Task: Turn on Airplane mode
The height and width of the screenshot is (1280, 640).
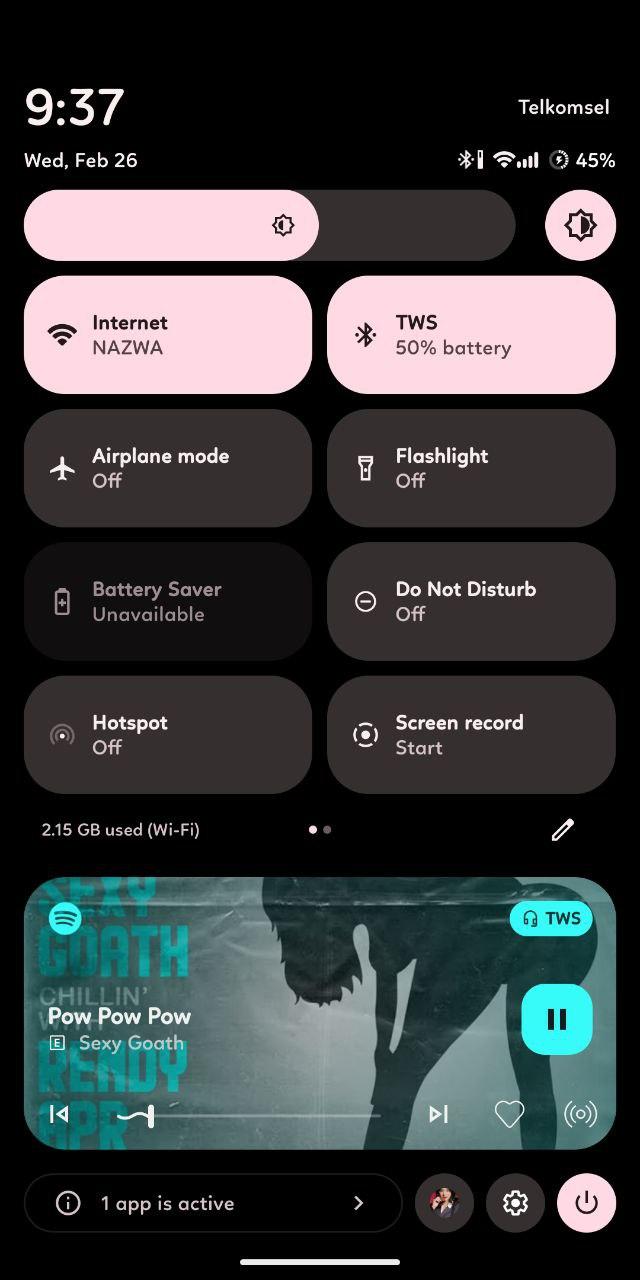Action: pos(168,468)
